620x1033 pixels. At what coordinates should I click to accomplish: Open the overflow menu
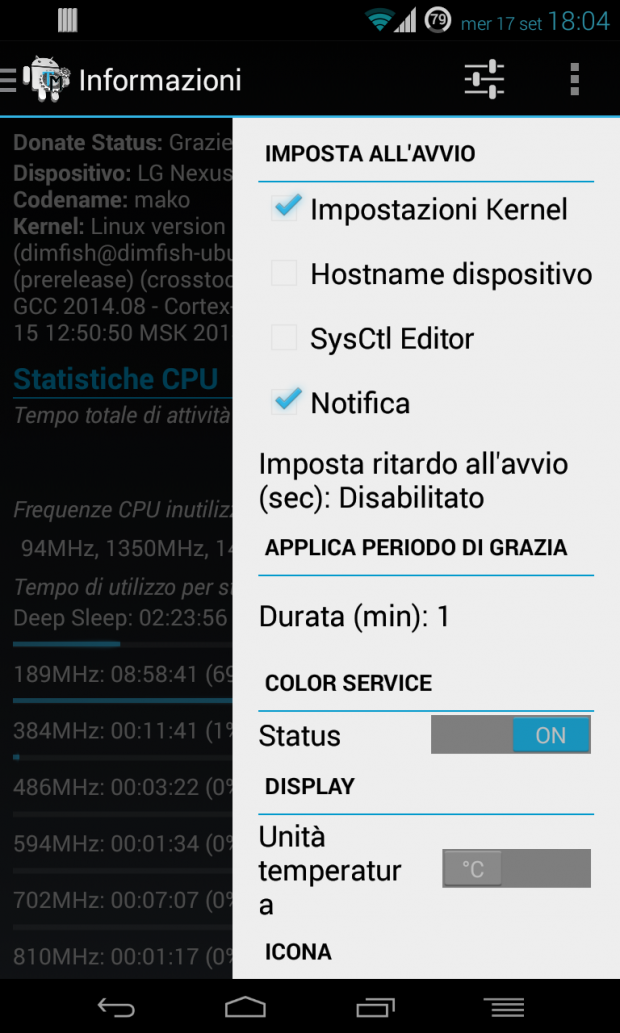(575, 80)
